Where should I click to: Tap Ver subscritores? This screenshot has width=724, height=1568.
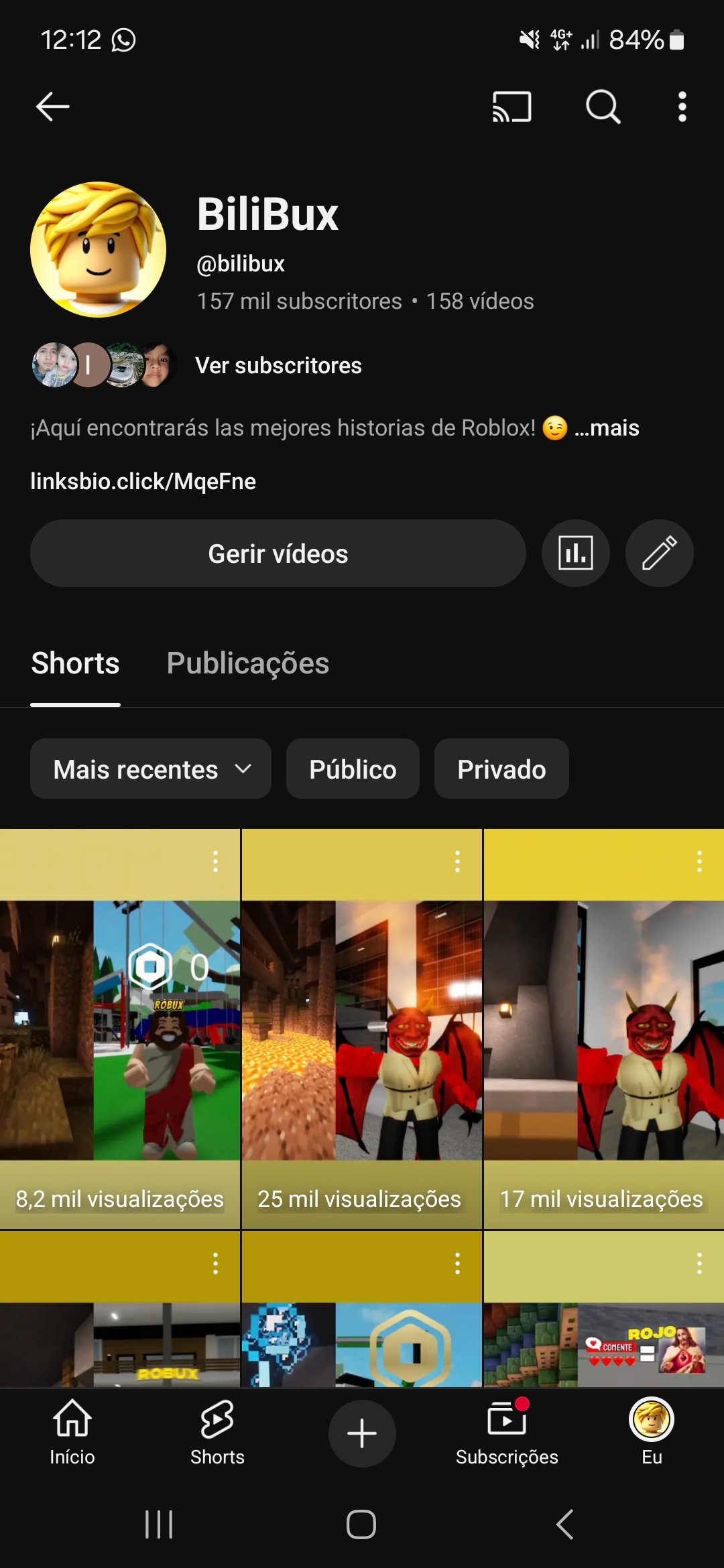pyautogui.click(x=278, y=365)
